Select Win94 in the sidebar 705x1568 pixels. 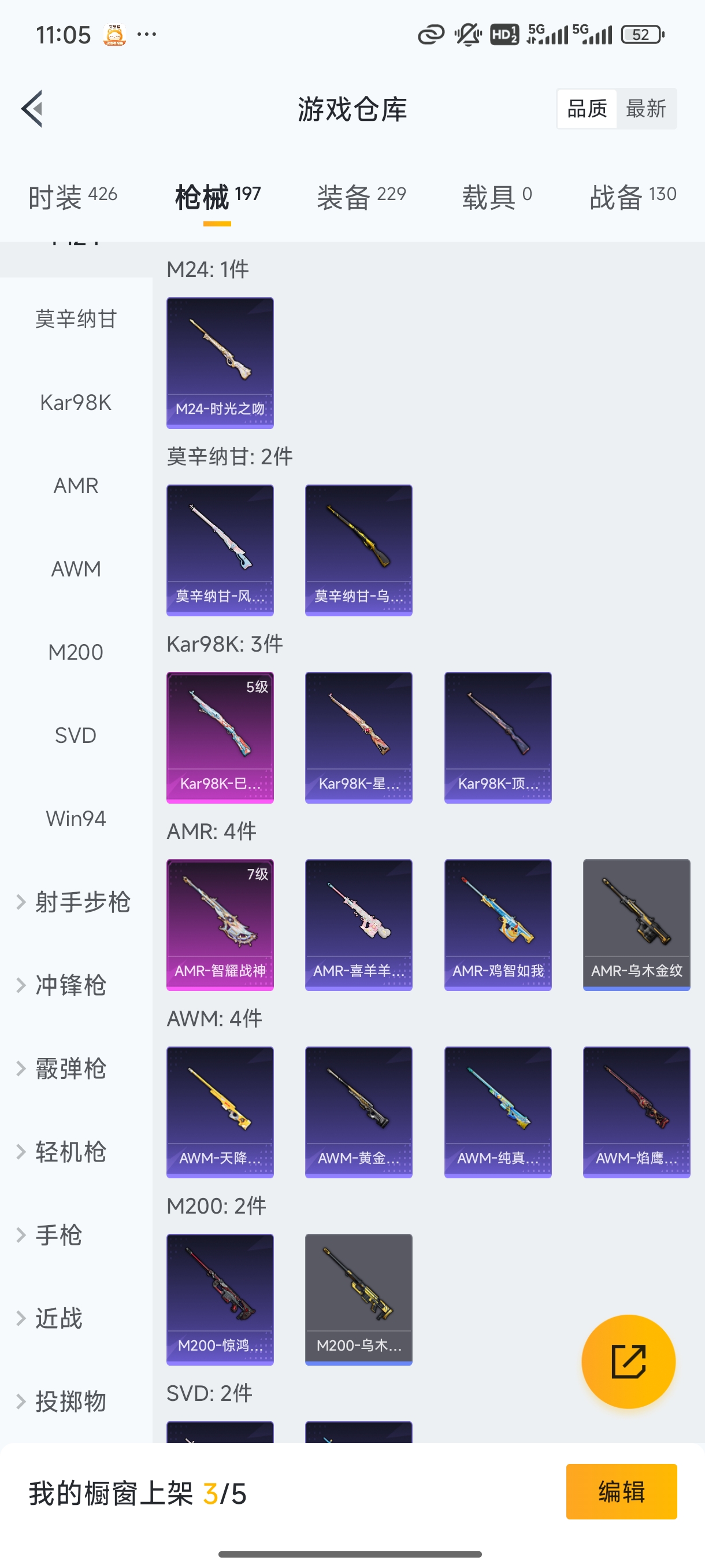76,818
